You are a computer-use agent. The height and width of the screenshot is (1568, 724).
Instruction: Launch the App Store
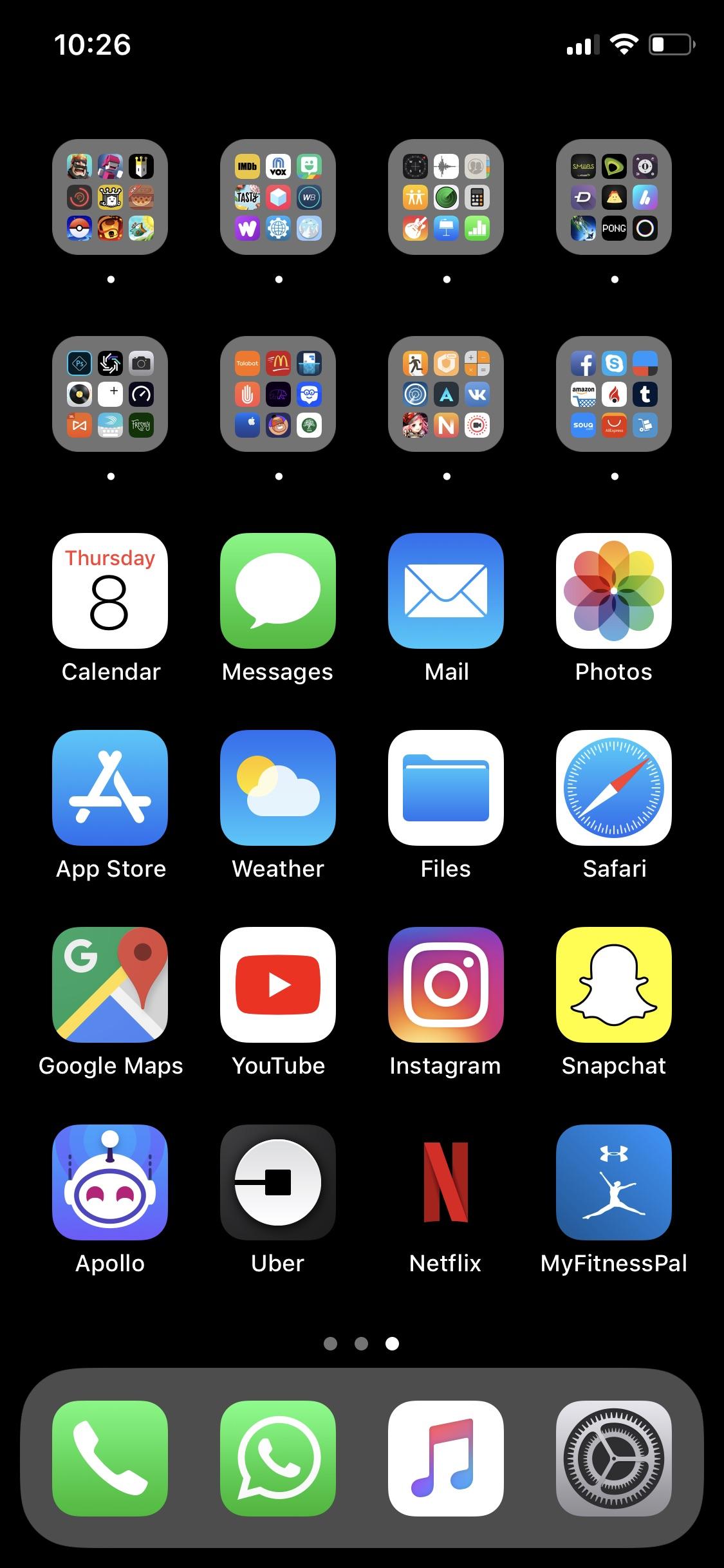tap(110, 788)
